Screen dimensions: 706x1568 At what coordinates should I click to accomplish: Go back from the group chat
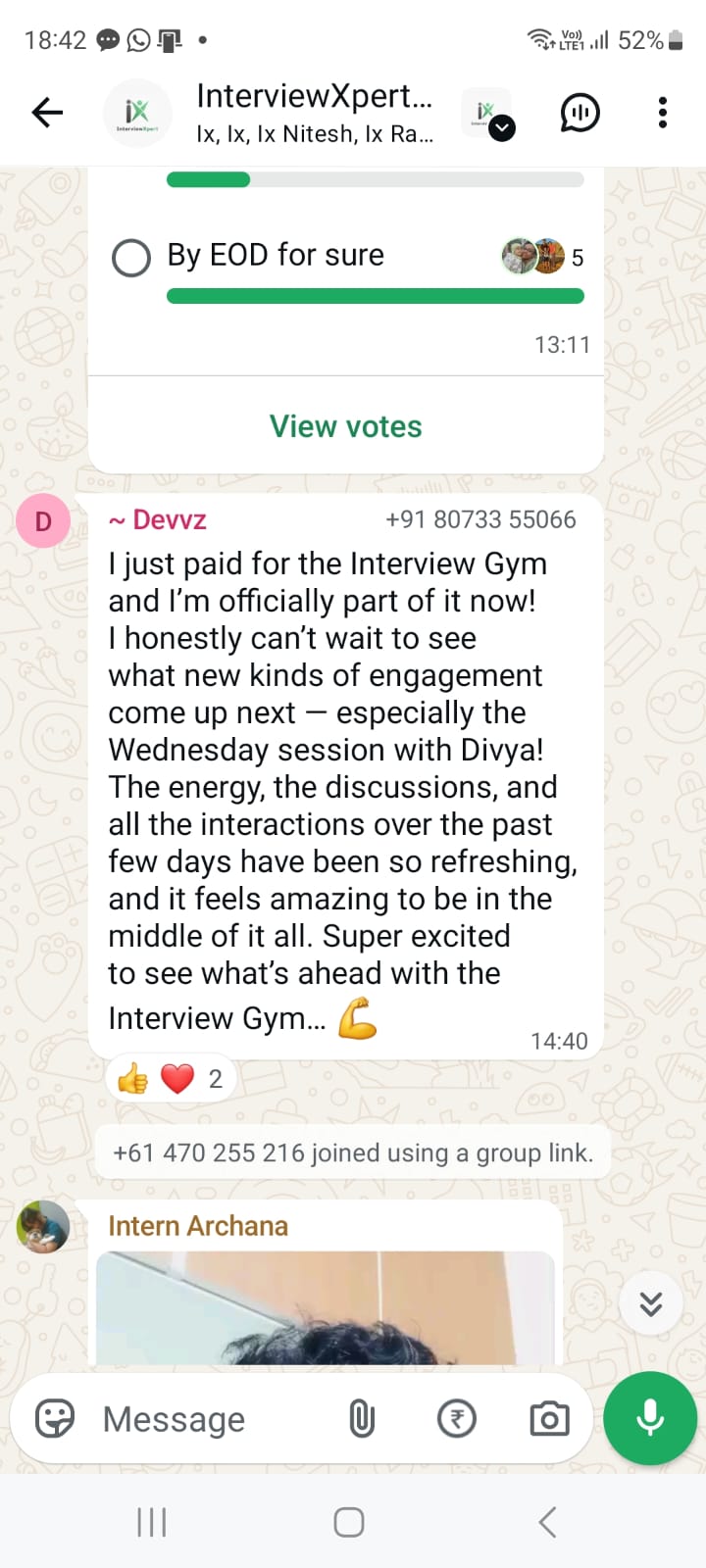(x=47, y=113)
